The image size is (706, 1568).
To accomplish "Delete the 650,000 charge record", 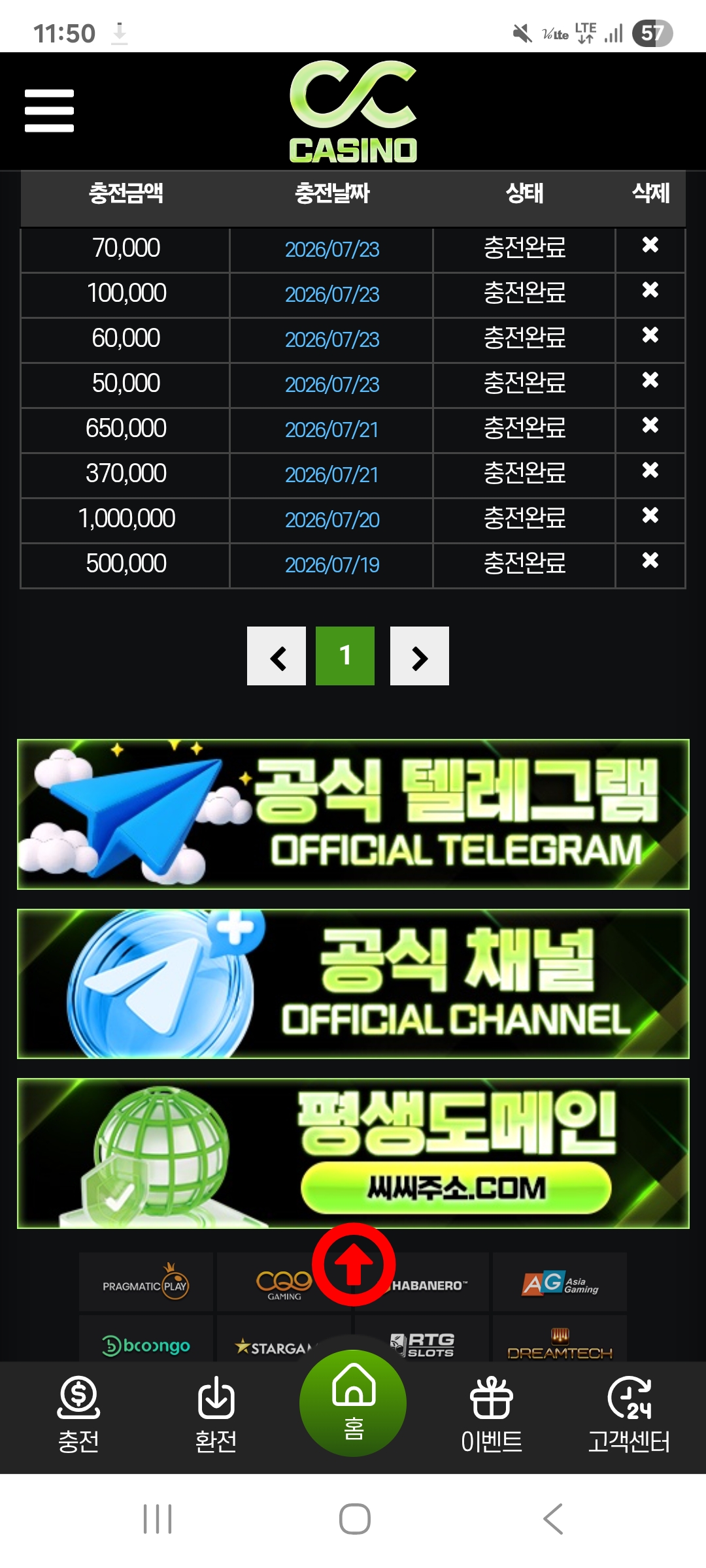I will coord(650,425).
